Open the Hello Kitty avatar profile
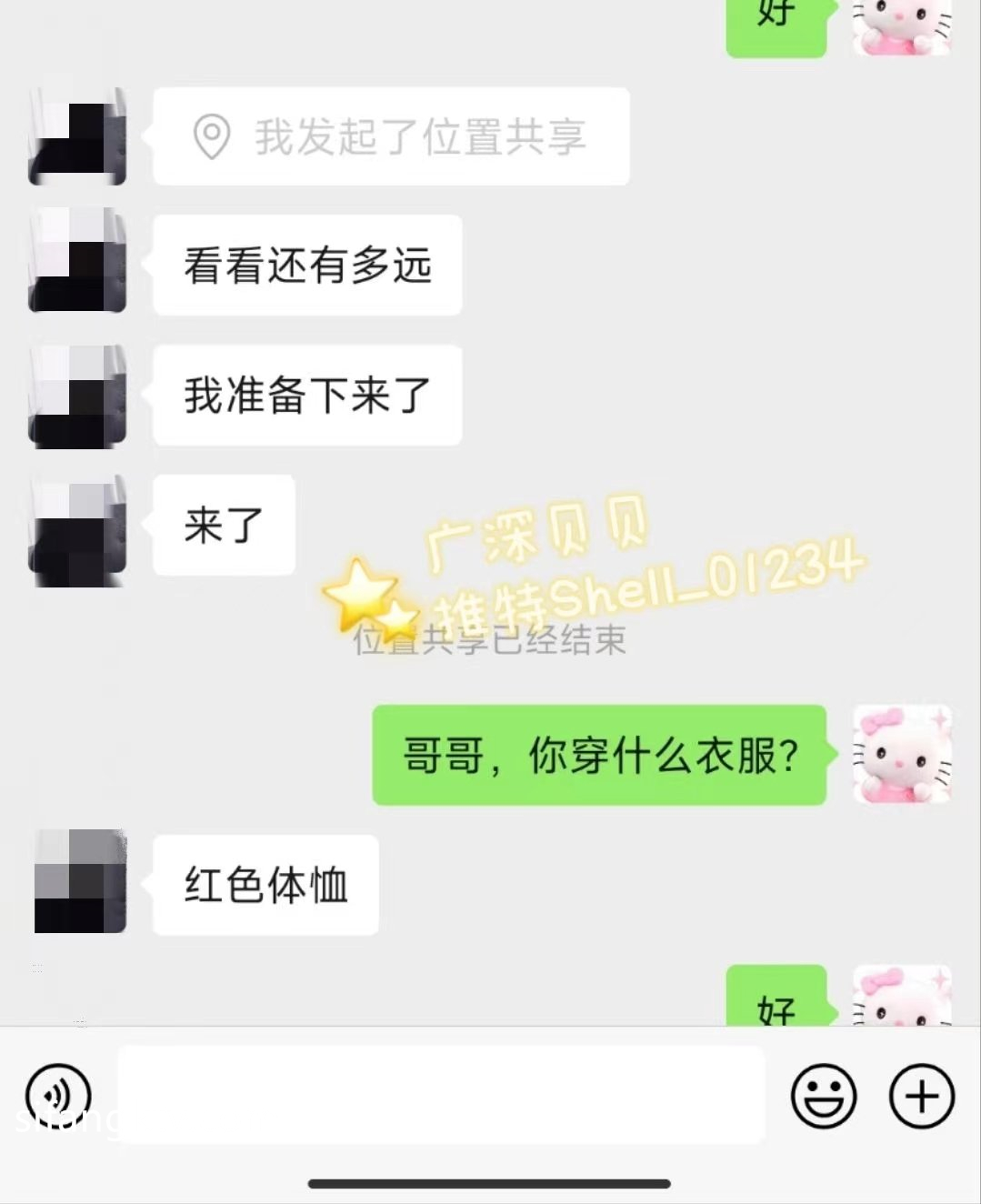 pyautogui.click(x=902, y=754)
